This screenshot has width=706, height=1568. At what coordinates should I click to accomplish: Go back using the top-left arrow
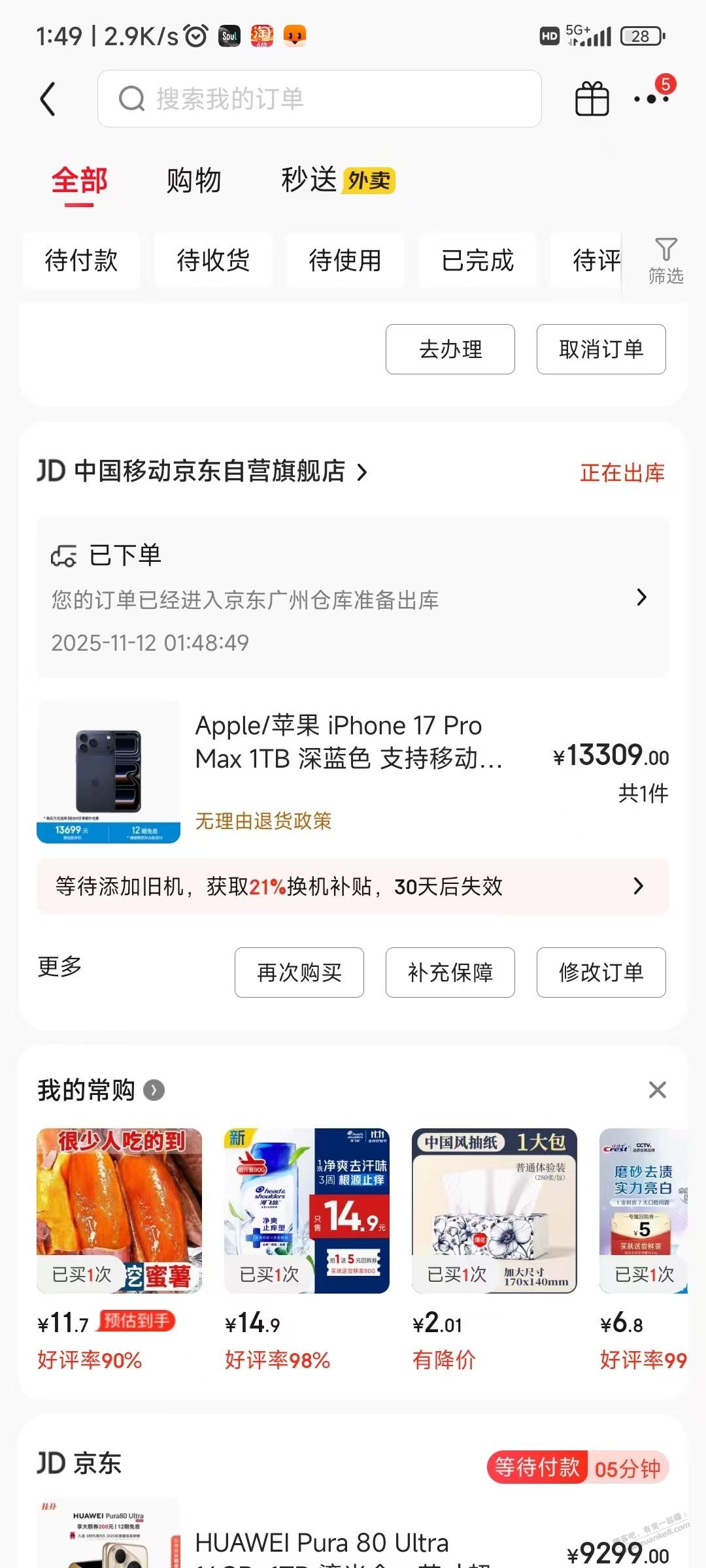coord(48,99)
